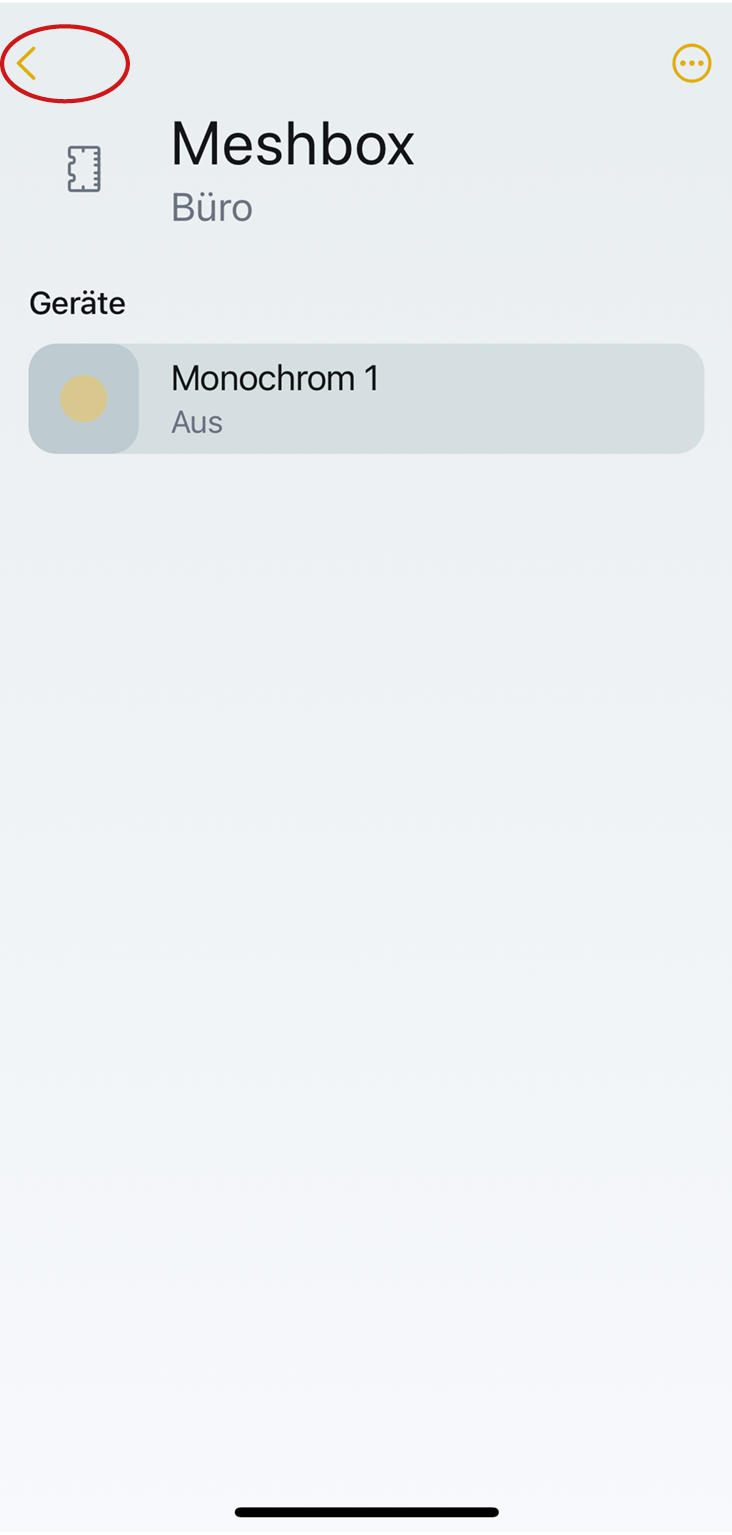Open the three-dots more options menu

point(691,64)
